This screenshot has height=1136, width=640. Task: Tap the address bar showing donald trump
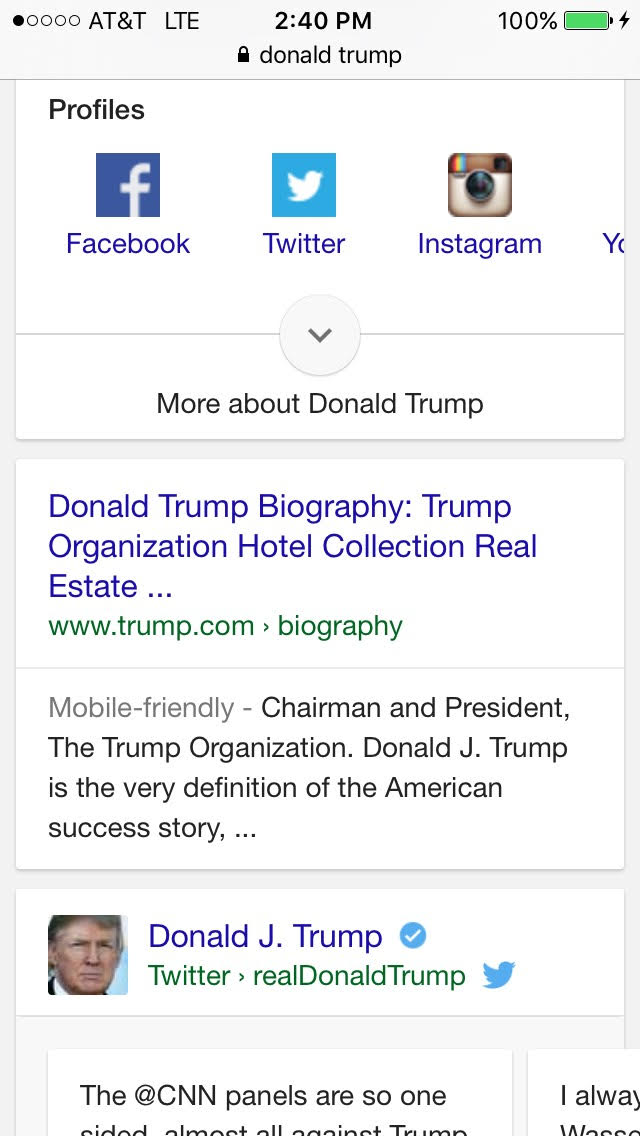pyautogui.click(x=320, y=55)
